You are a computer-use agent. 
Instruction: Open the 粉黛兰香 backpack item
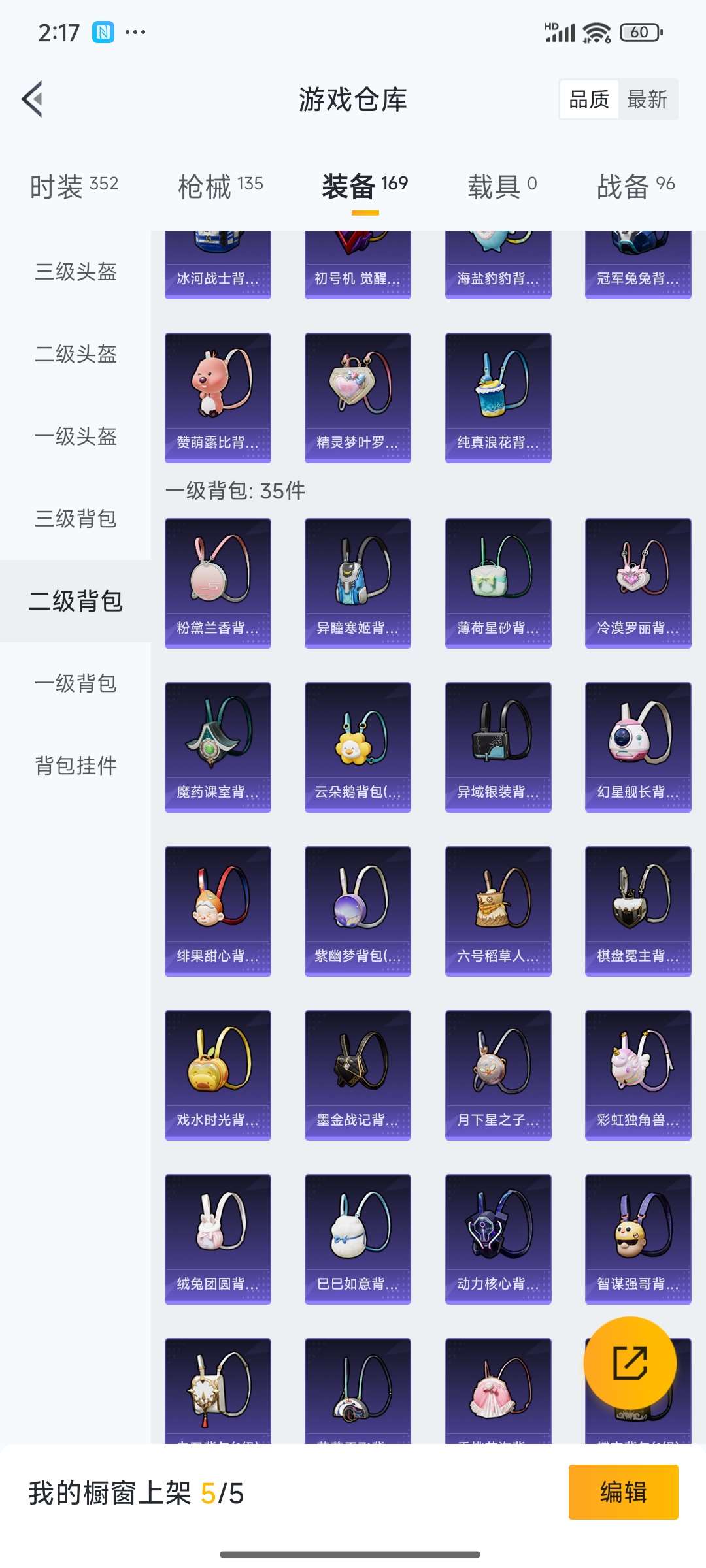[218, 582]
